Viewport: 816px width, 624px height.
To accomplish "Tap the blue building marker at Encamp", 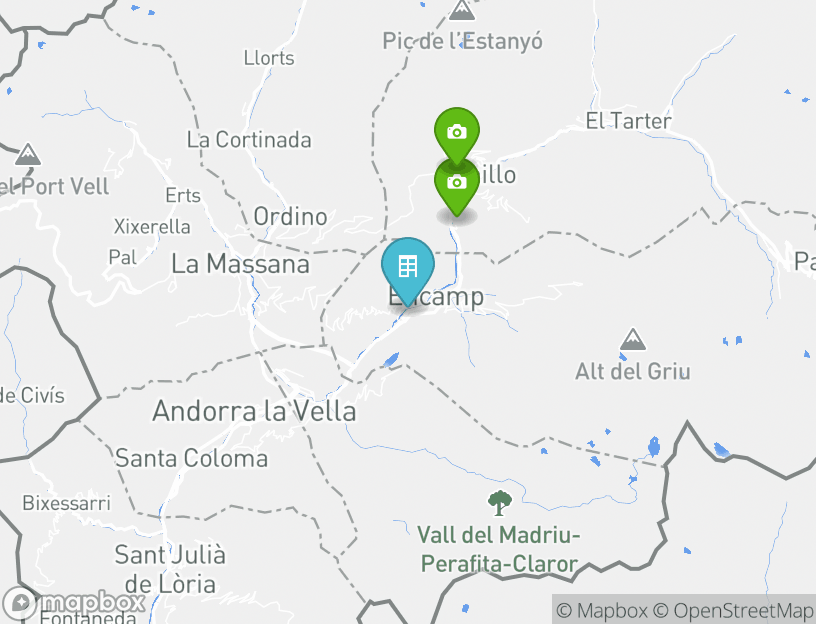I will click(407, 267).
